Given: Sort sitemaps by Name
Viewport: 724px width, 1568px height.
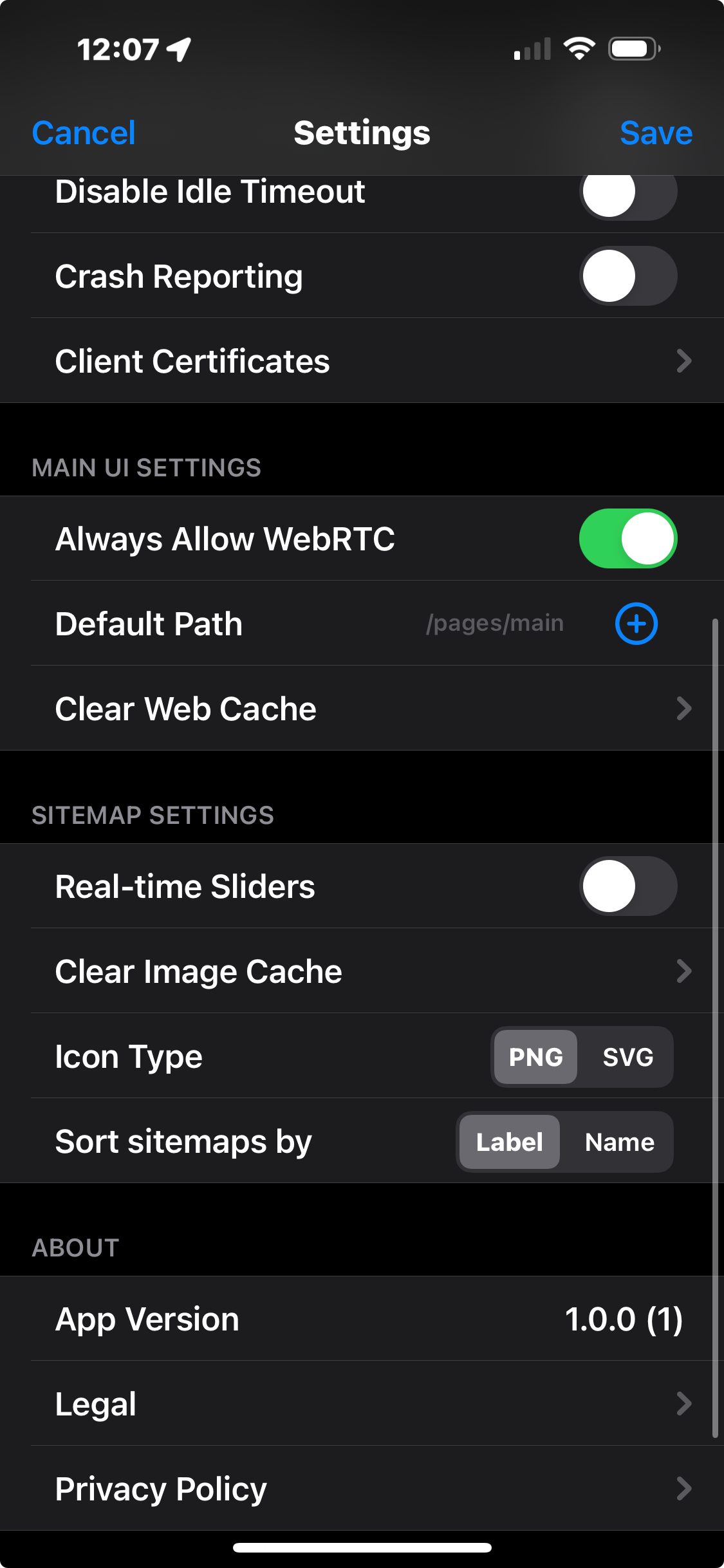Looking at the screenshot, I should click(619, 1142).
